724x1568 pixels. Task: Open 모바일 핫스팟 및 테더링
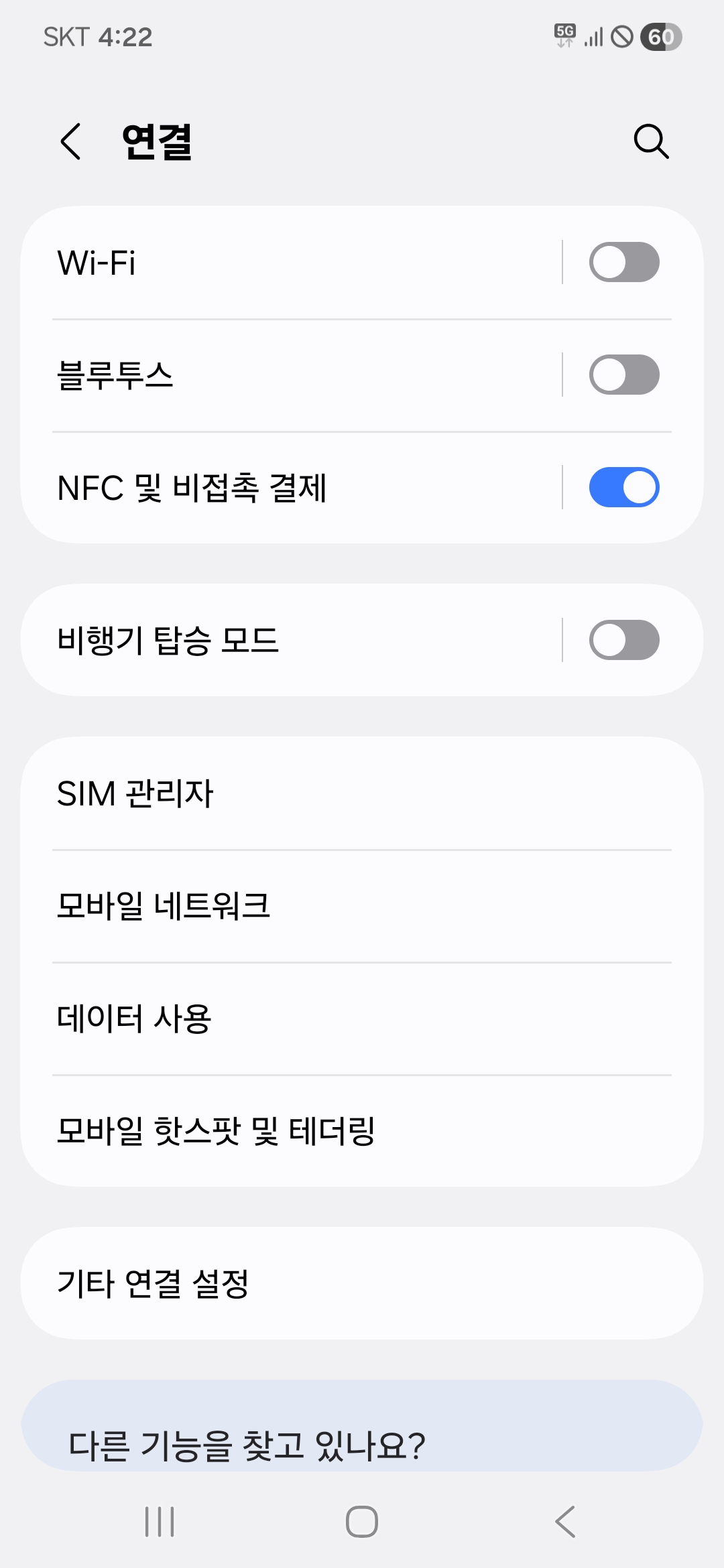click(268, 1130)
